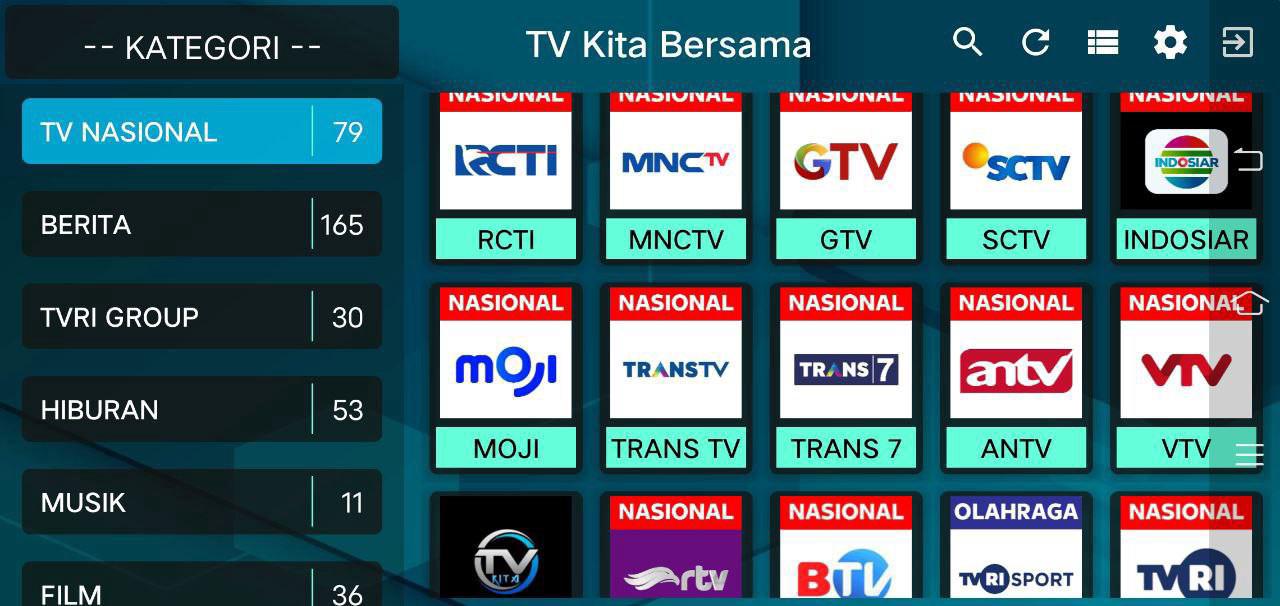Screen dimensions: 1280x606
Task: Open the FILM category
Action: pyautogui.click(x=201, y=590)
